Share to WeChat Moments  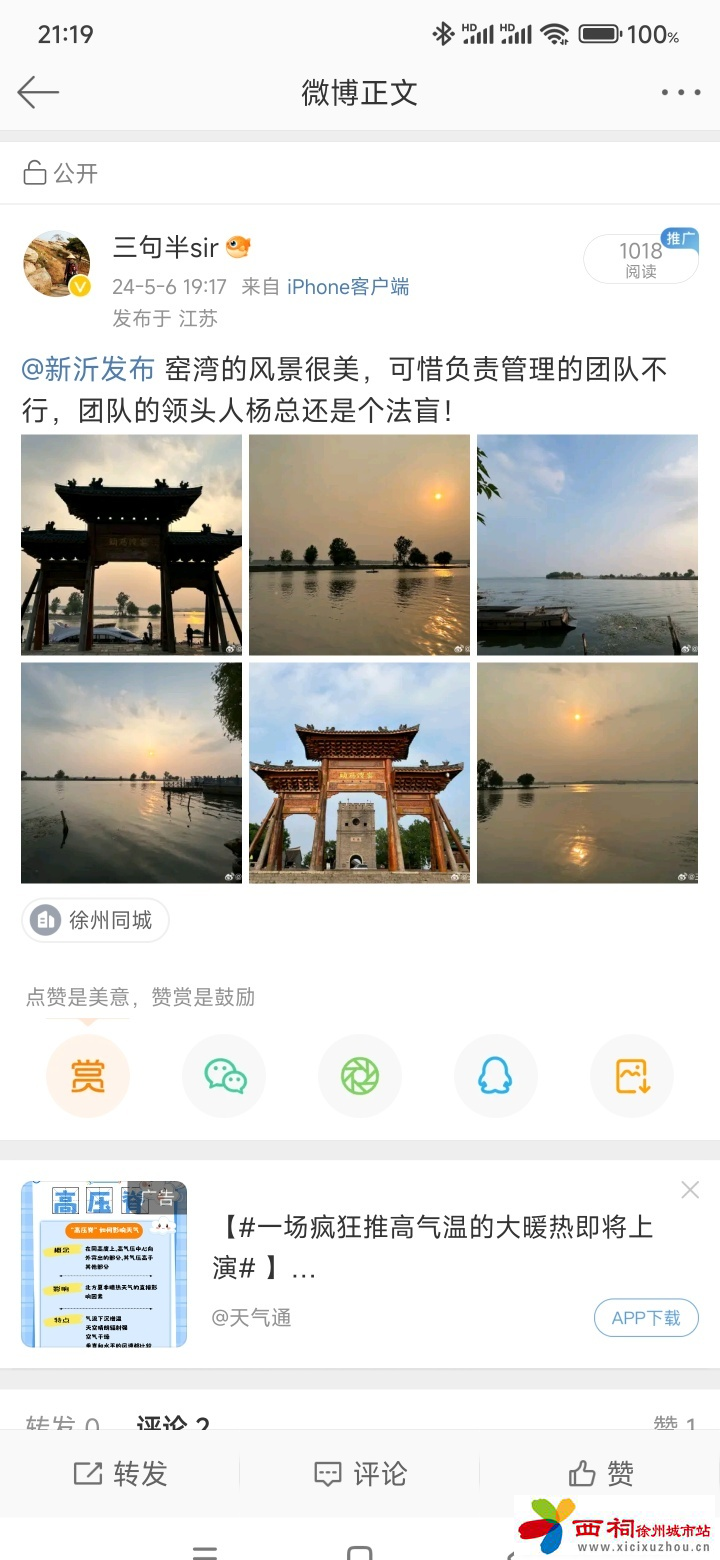360,1076
